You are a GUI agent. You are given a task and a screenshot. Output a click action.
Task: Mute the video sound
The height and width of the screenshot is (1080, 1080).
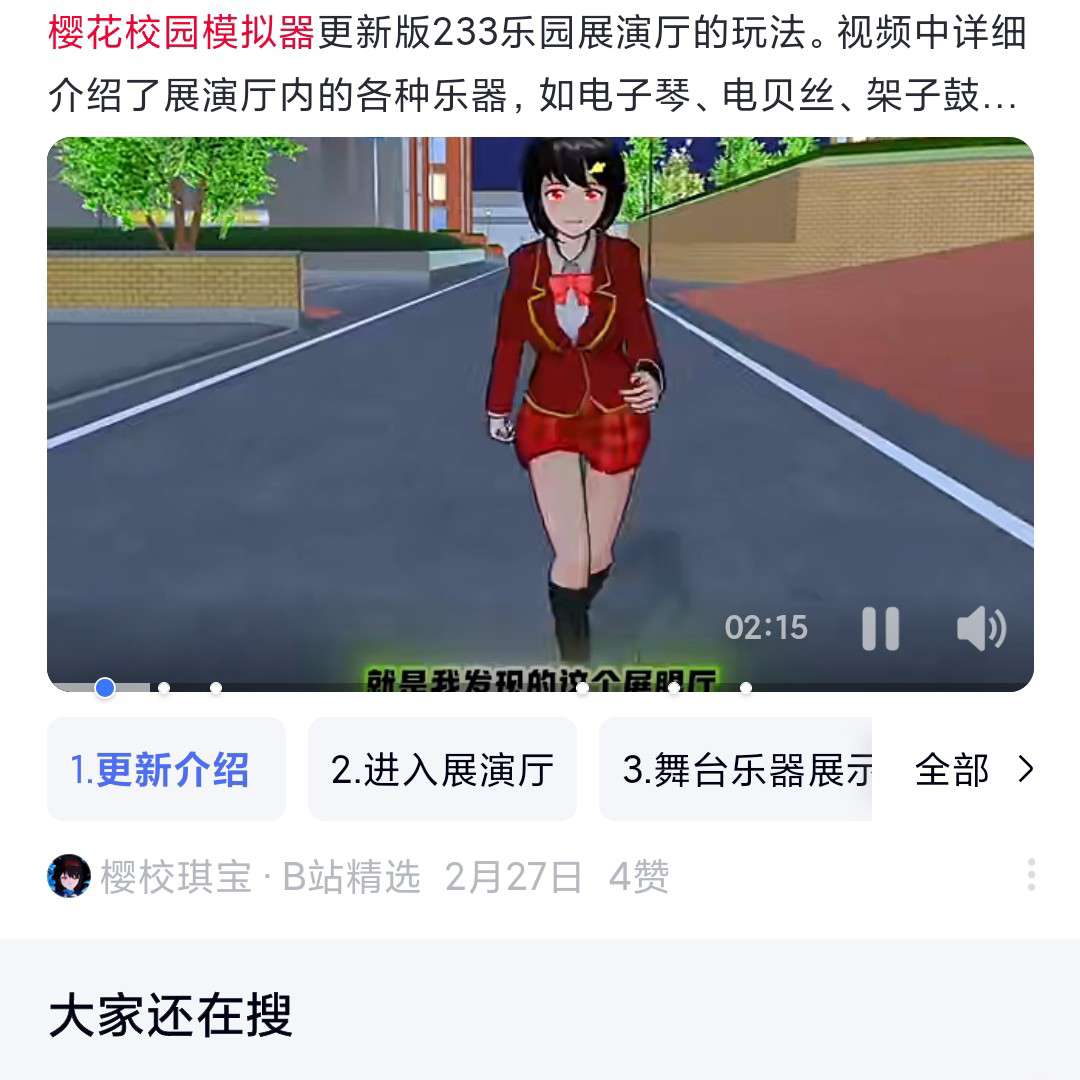[981, 629]
